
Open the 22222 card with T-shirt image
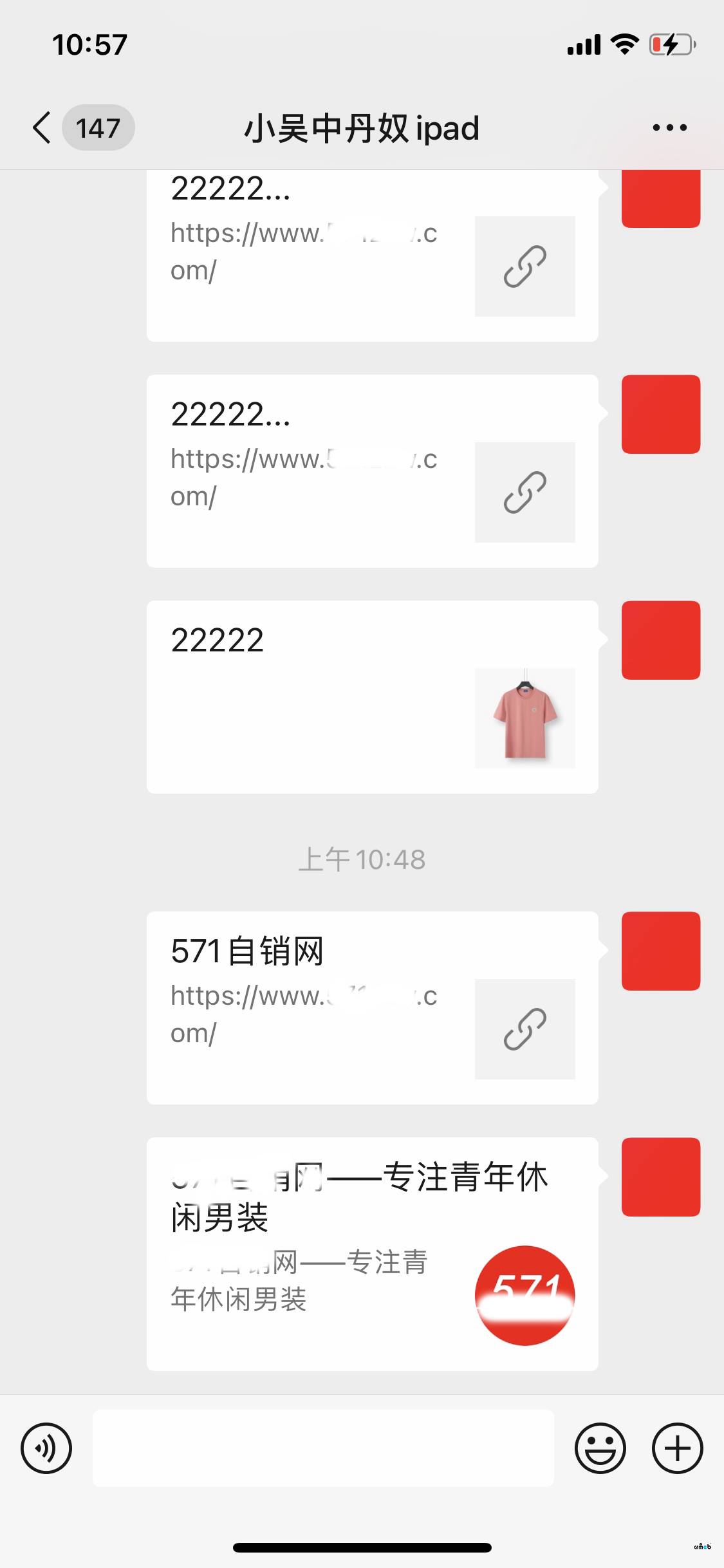(x=372, y=696)
